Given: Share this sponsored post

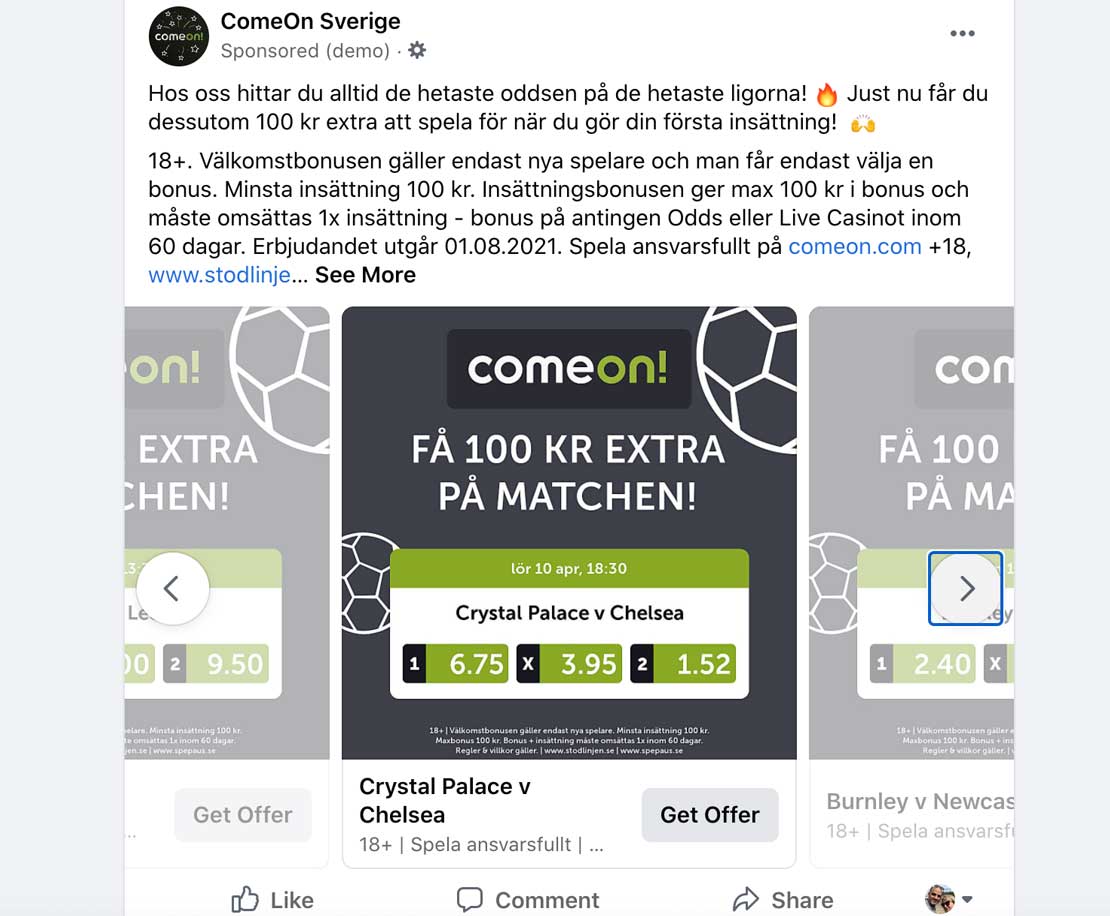Looking at the screenshot, I should tap(783, 899).
